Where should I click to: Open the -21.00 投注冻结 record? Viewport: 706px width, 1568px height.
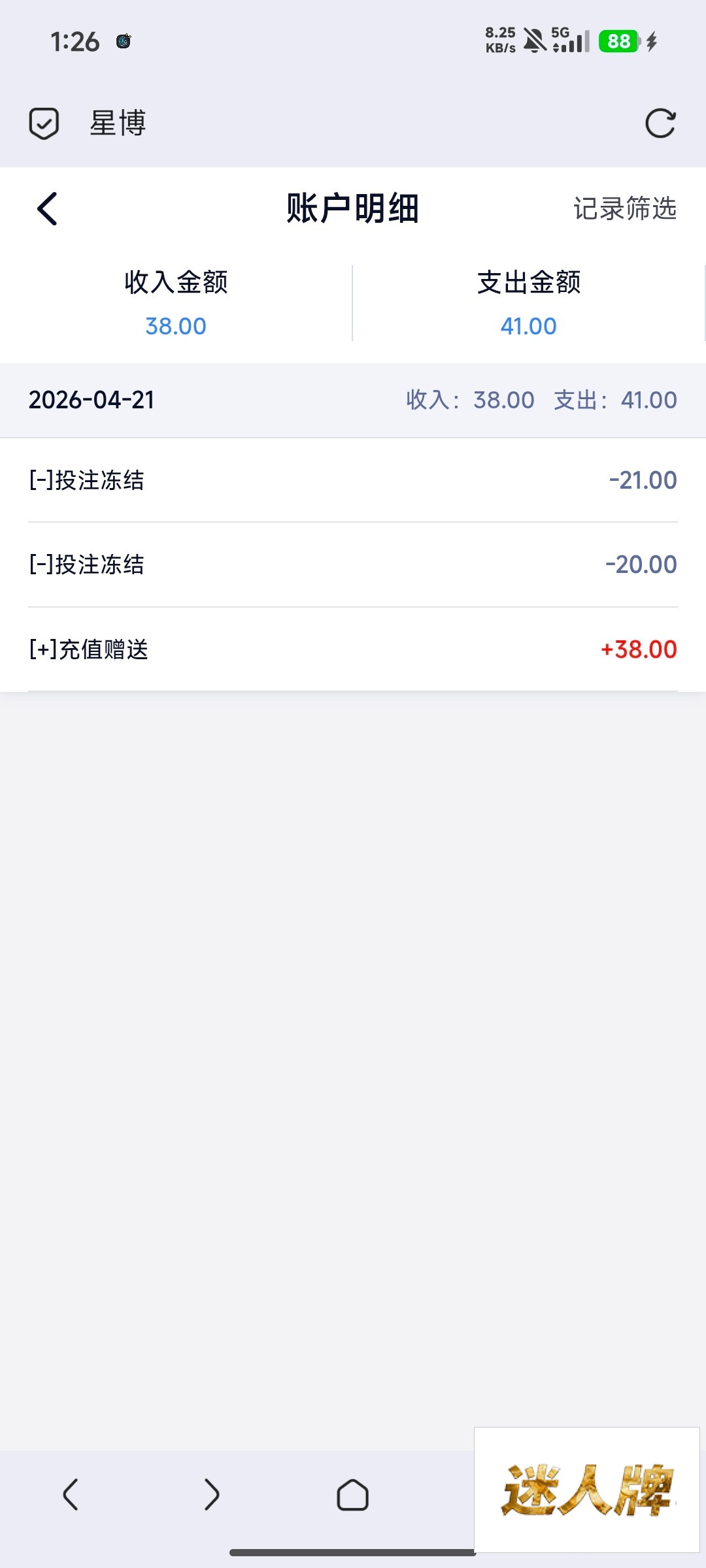pos(353,480)
